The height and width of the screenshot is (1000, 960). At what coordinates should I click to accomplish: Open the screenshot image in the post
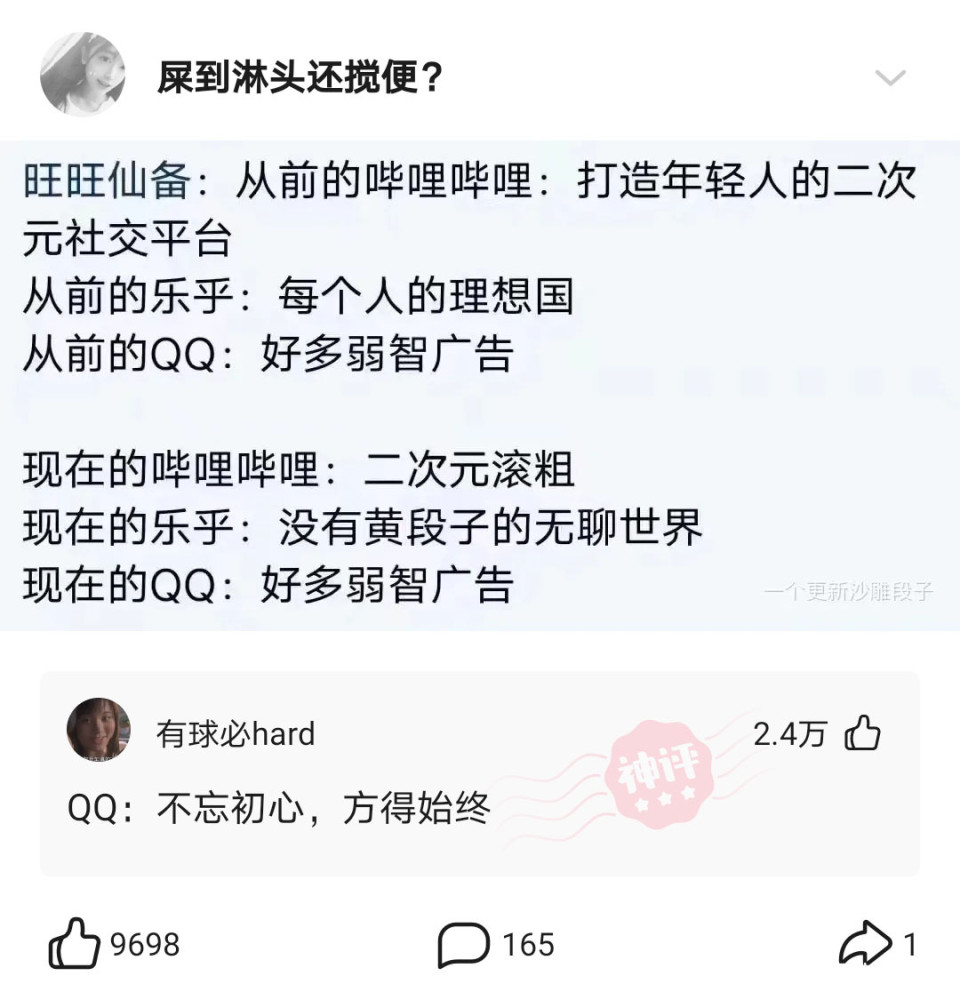(x=480, y=385)
